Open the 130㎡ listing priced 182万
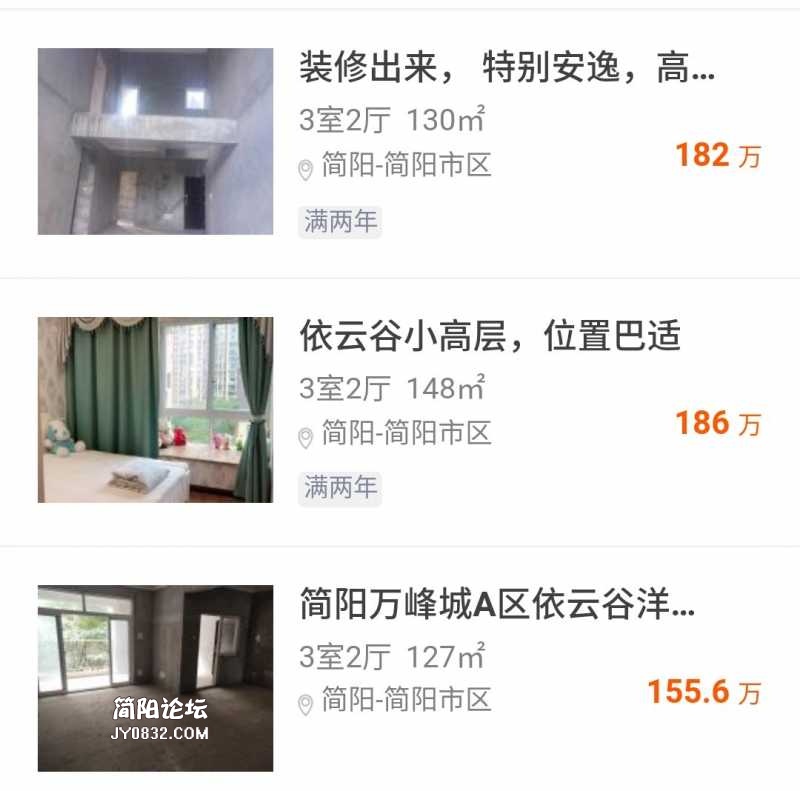The height and width of the screenshot is (791, 800). pyautogui.click(x=506, y=69)
